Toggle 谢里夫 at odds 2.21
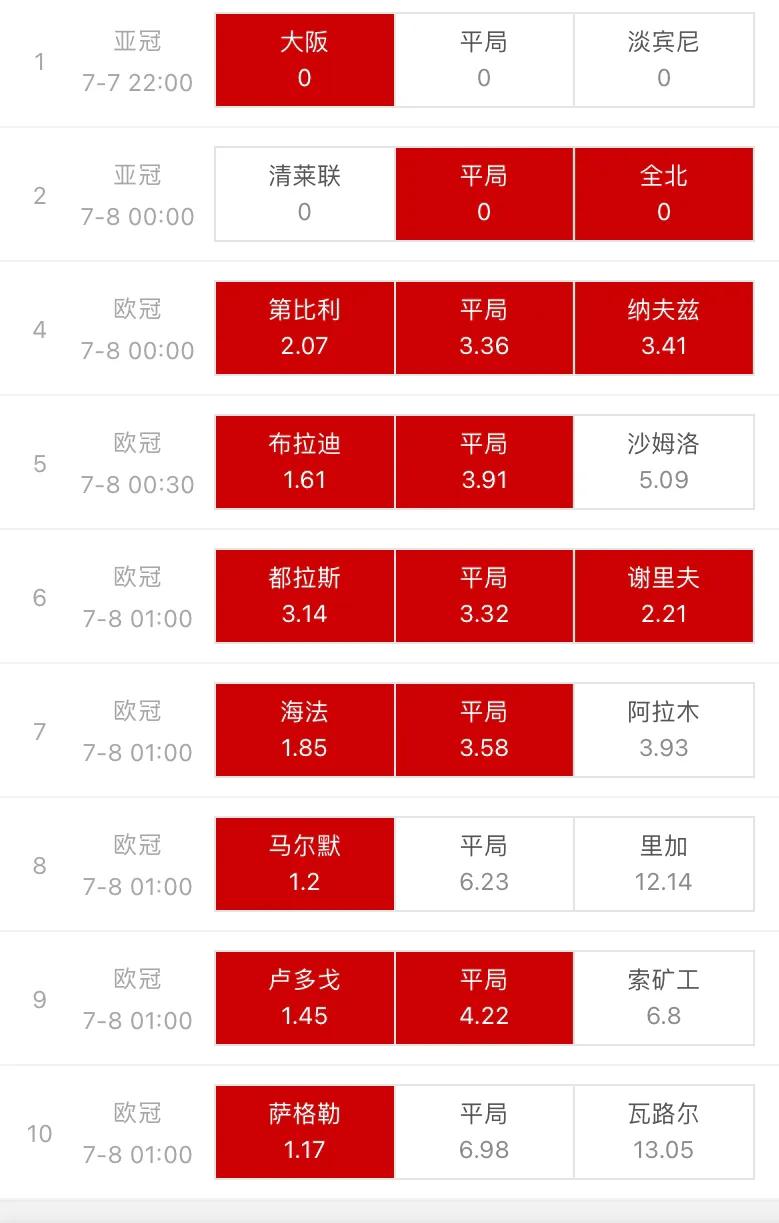The image size is (779, 1223). (664, 596)
